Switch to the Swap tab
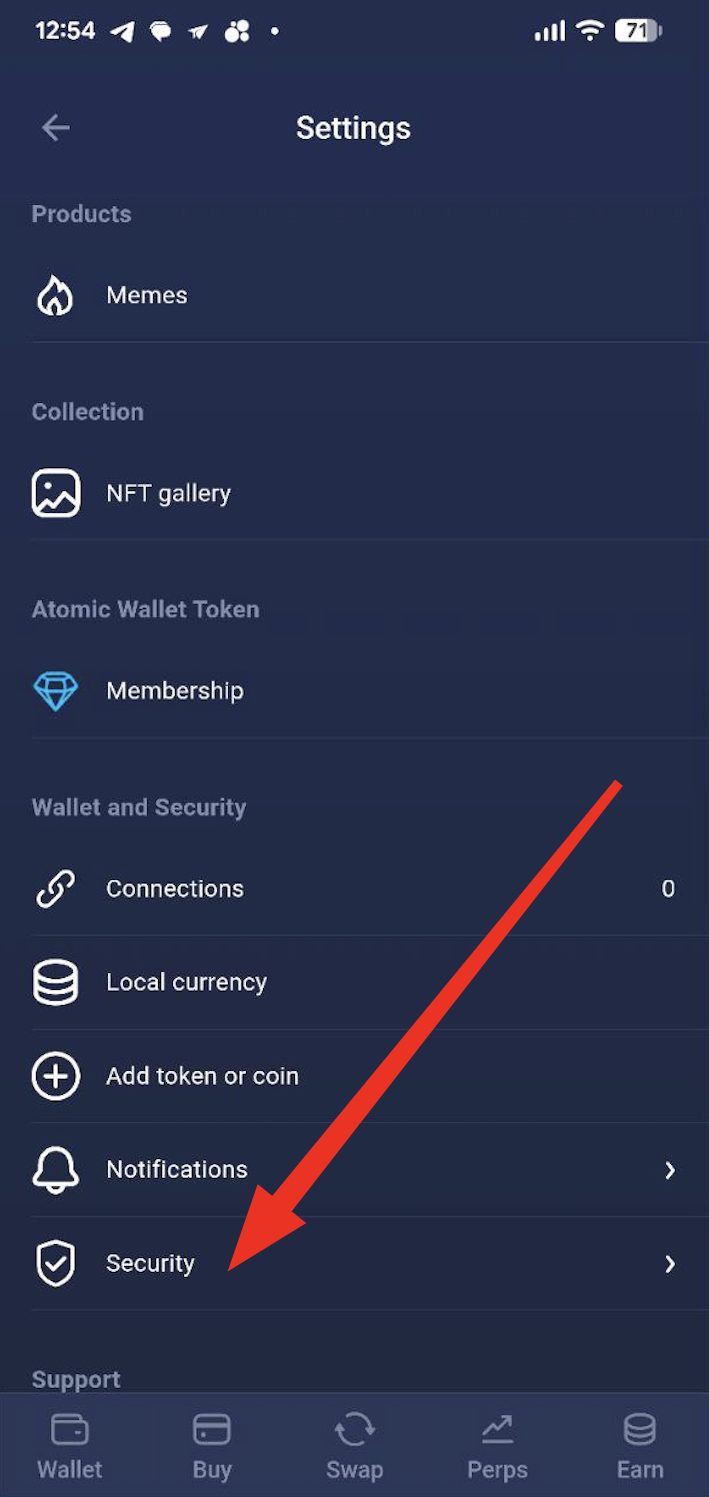 pyautogui.click(x=354, y=1446)
